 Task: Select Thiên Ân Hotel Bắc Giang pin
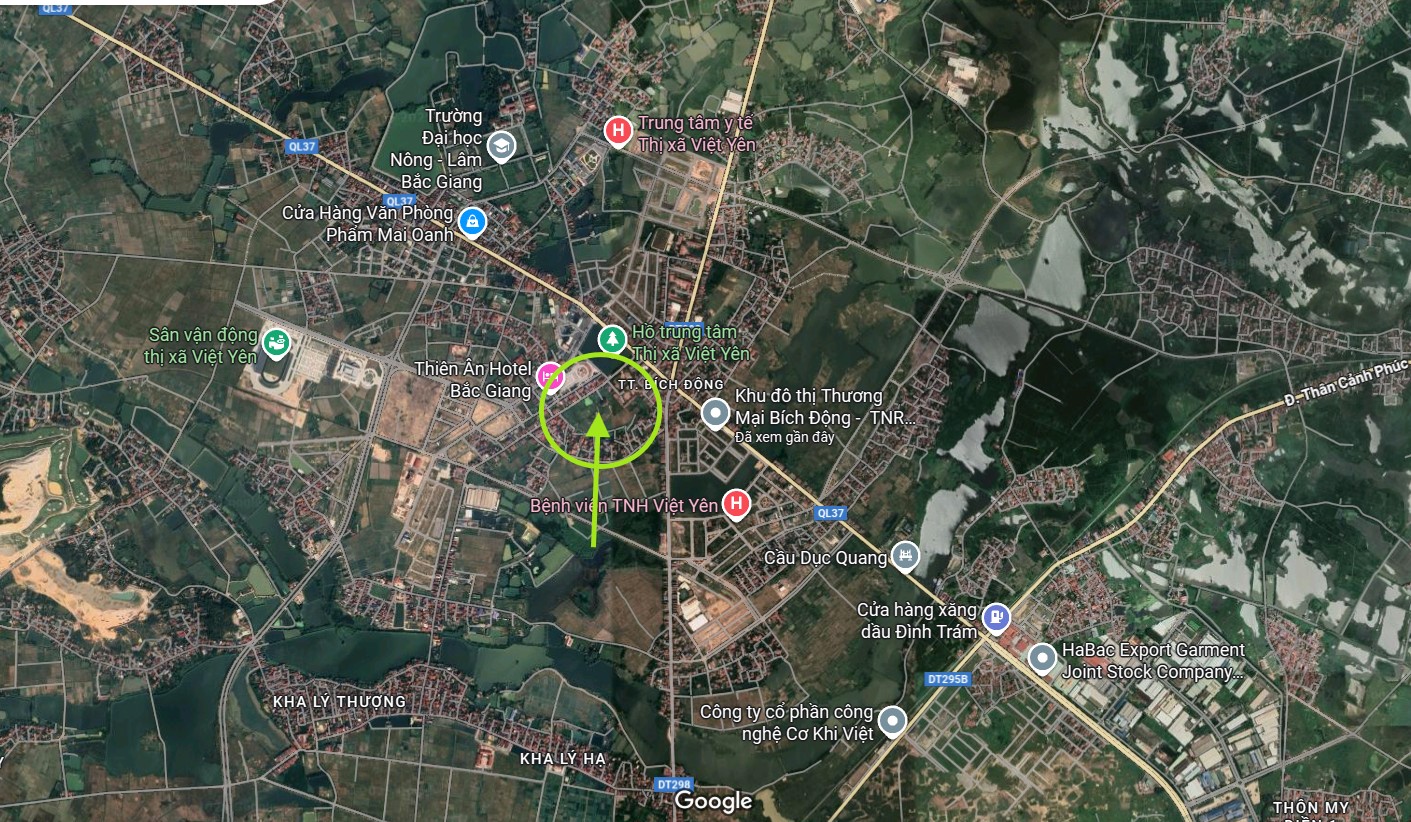tap(549, 377)
